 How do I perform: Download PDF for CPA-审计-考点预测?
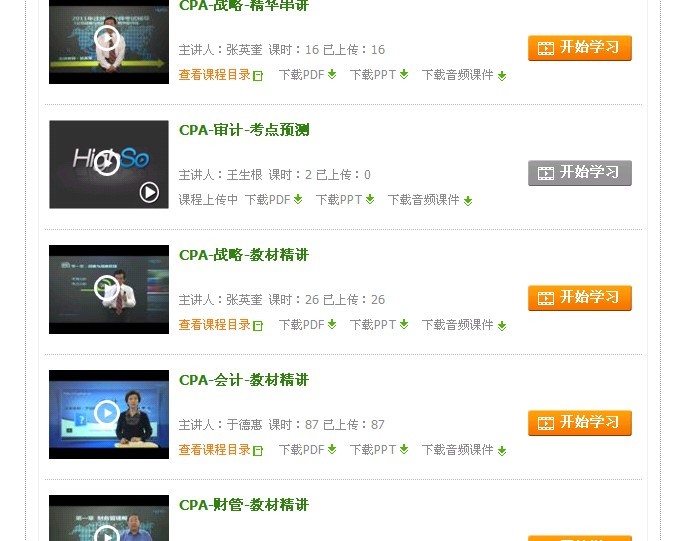click(x=273, y=200)
